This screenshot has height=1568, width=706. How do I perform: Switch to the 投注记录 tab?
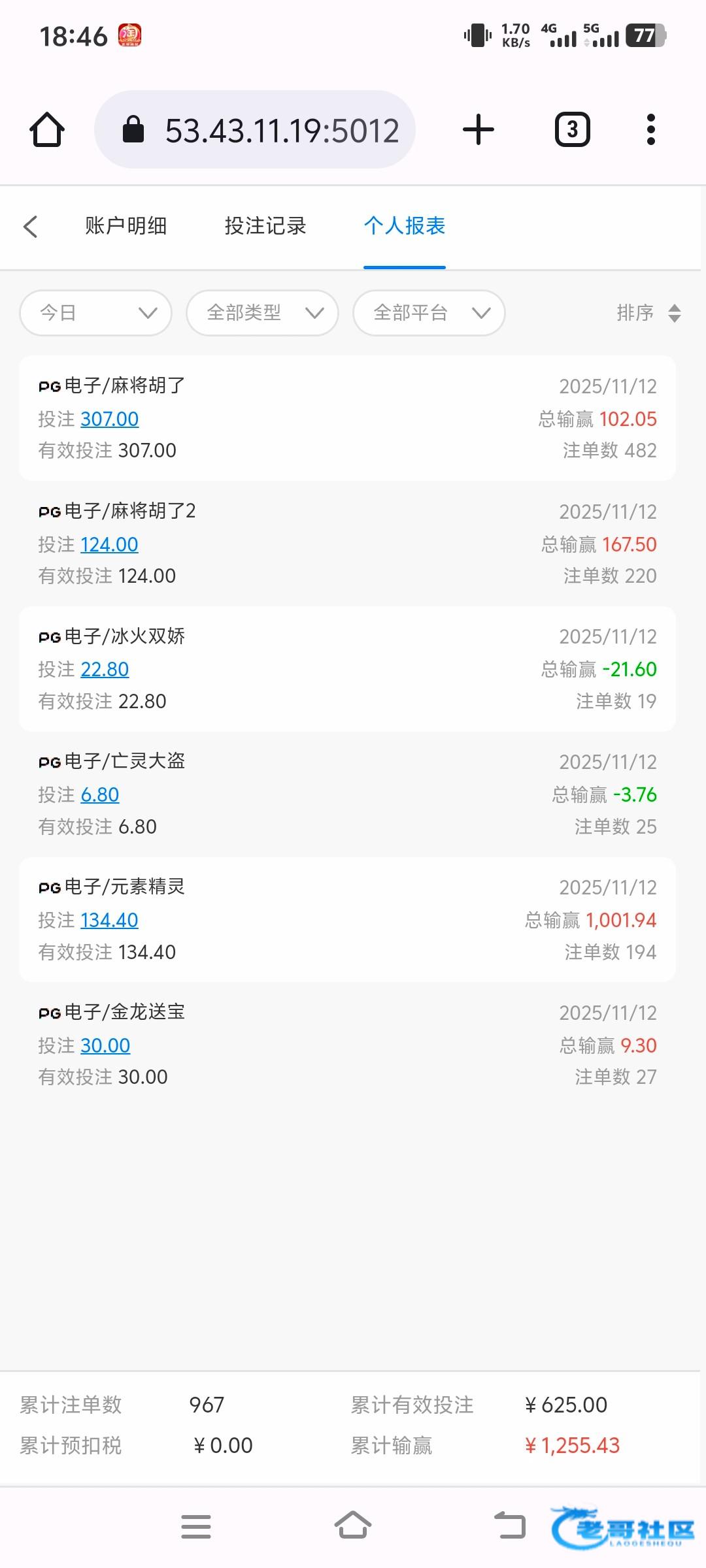265,226
